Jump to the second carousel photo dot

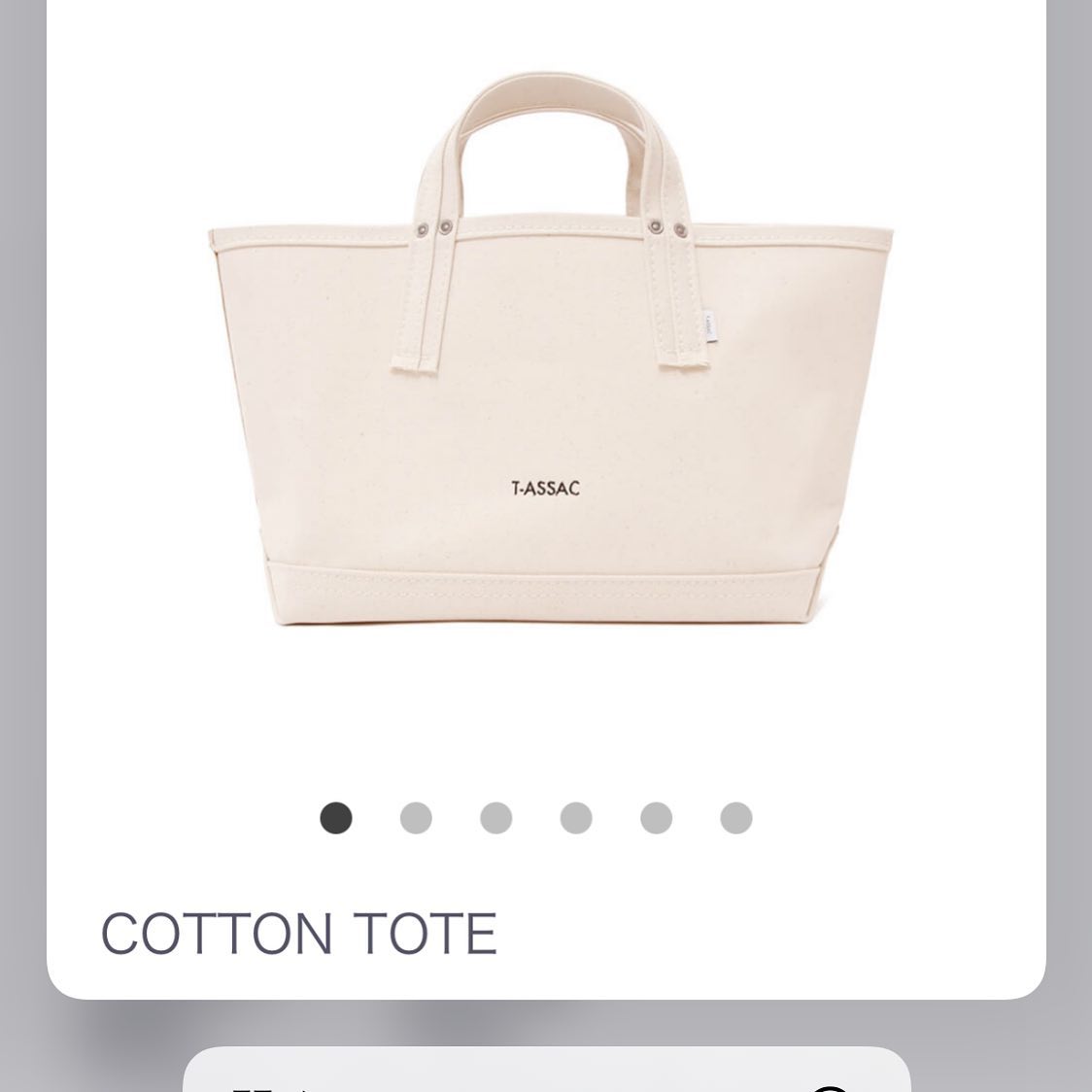pyautogui.click(x=416, y=818)
